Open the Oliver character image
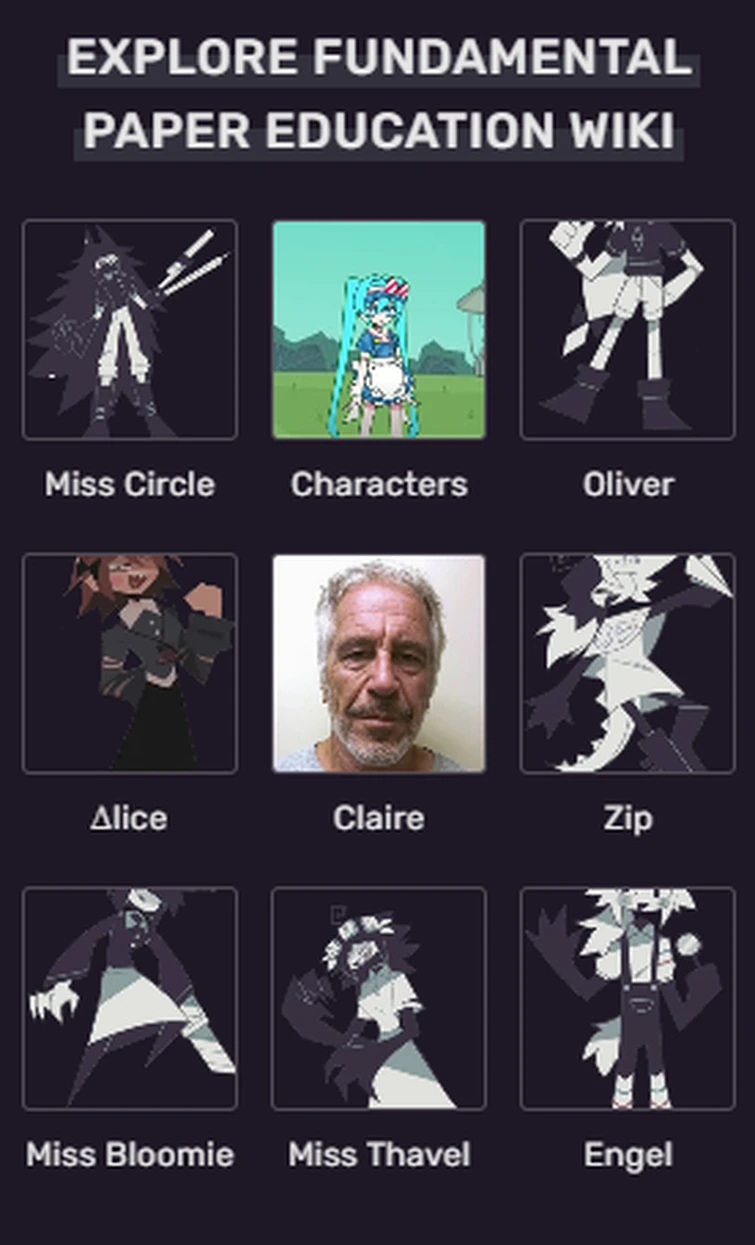This screenshot has height=1245, width=755. coord(627,328)
